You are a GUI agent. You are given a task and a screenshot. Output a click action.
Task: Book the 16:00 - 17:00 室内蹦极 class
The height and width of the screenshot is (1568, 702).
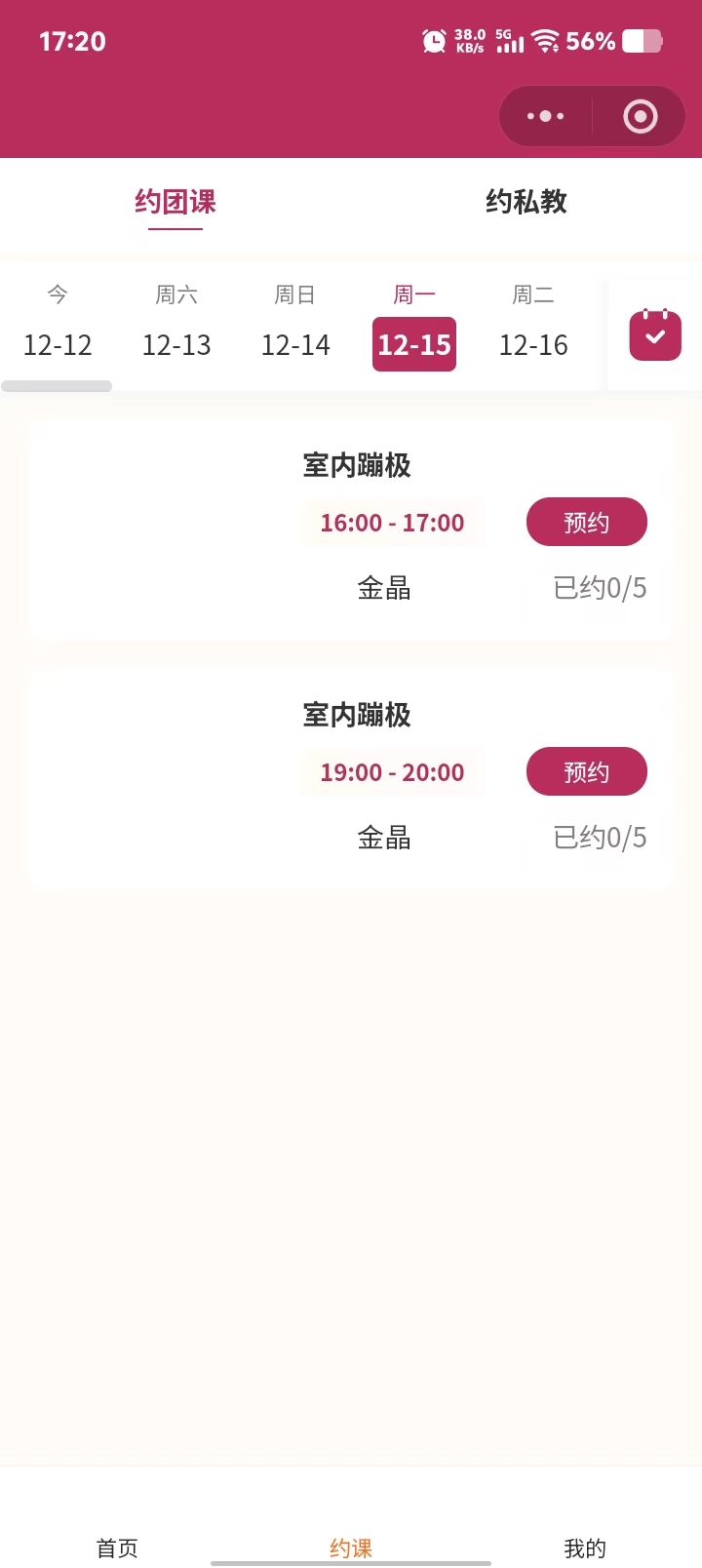click(x=586, y=523)
